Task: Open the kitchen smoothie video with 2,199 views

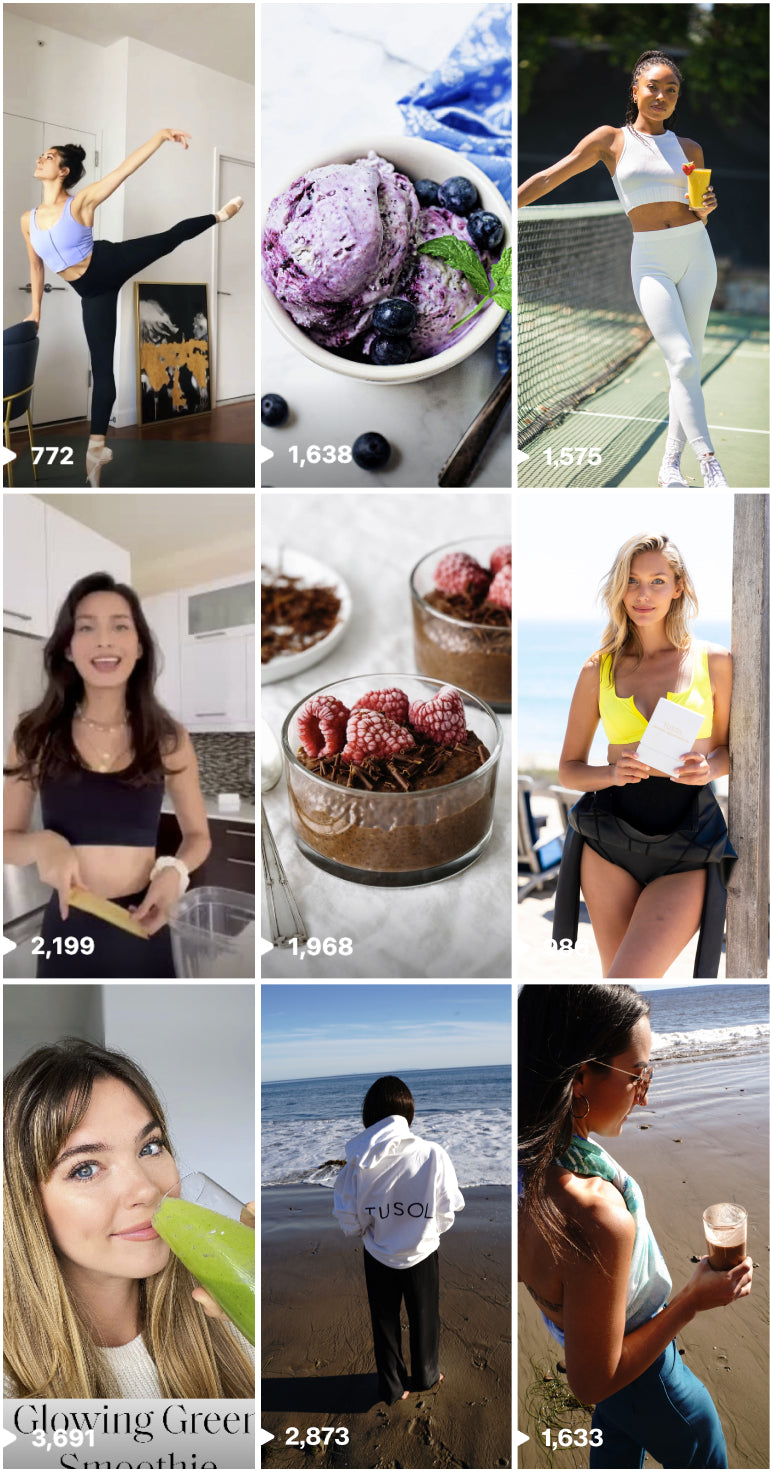Action: [x=128, y=735]
